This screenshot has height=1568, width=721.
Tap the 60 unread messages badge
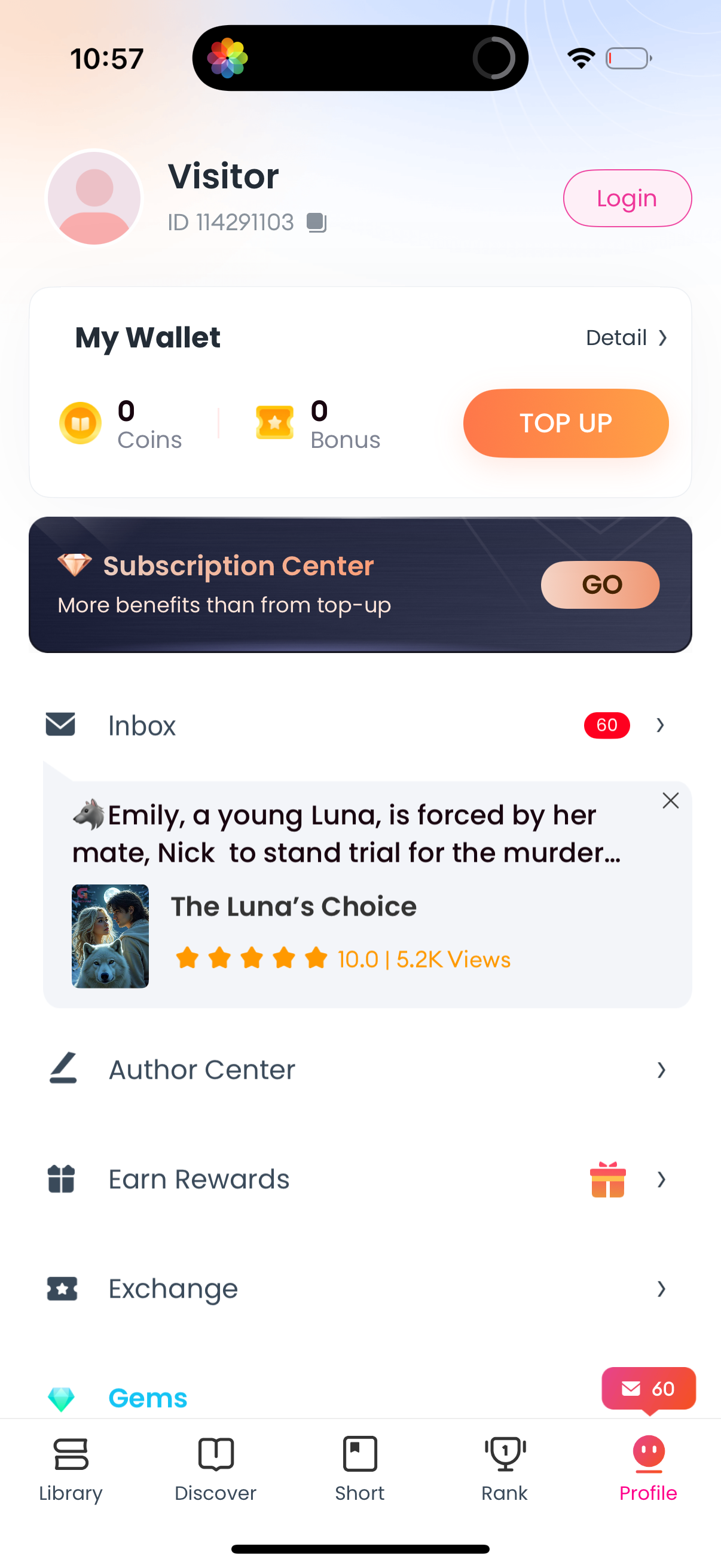coord(606,725)
